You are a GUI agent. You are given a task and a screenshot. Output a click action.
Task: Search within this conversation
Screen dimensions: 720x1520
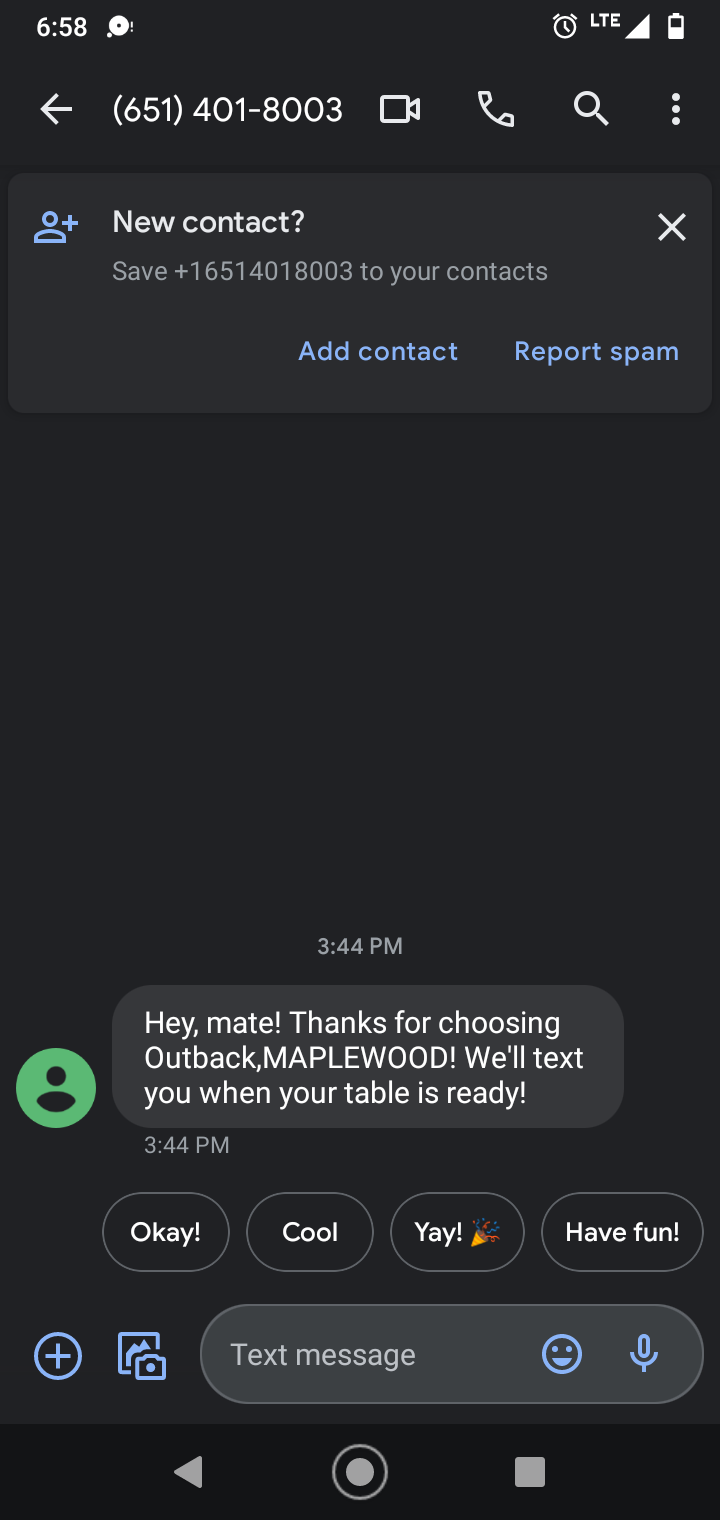pos(591,109)
